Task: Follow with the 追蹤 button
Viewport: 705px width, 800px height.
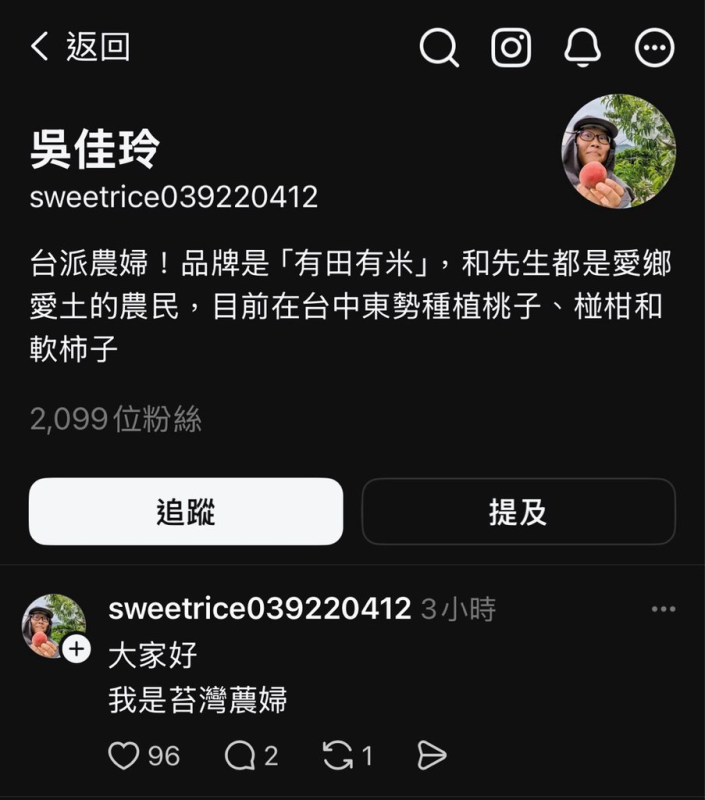Action: [186, 512]
